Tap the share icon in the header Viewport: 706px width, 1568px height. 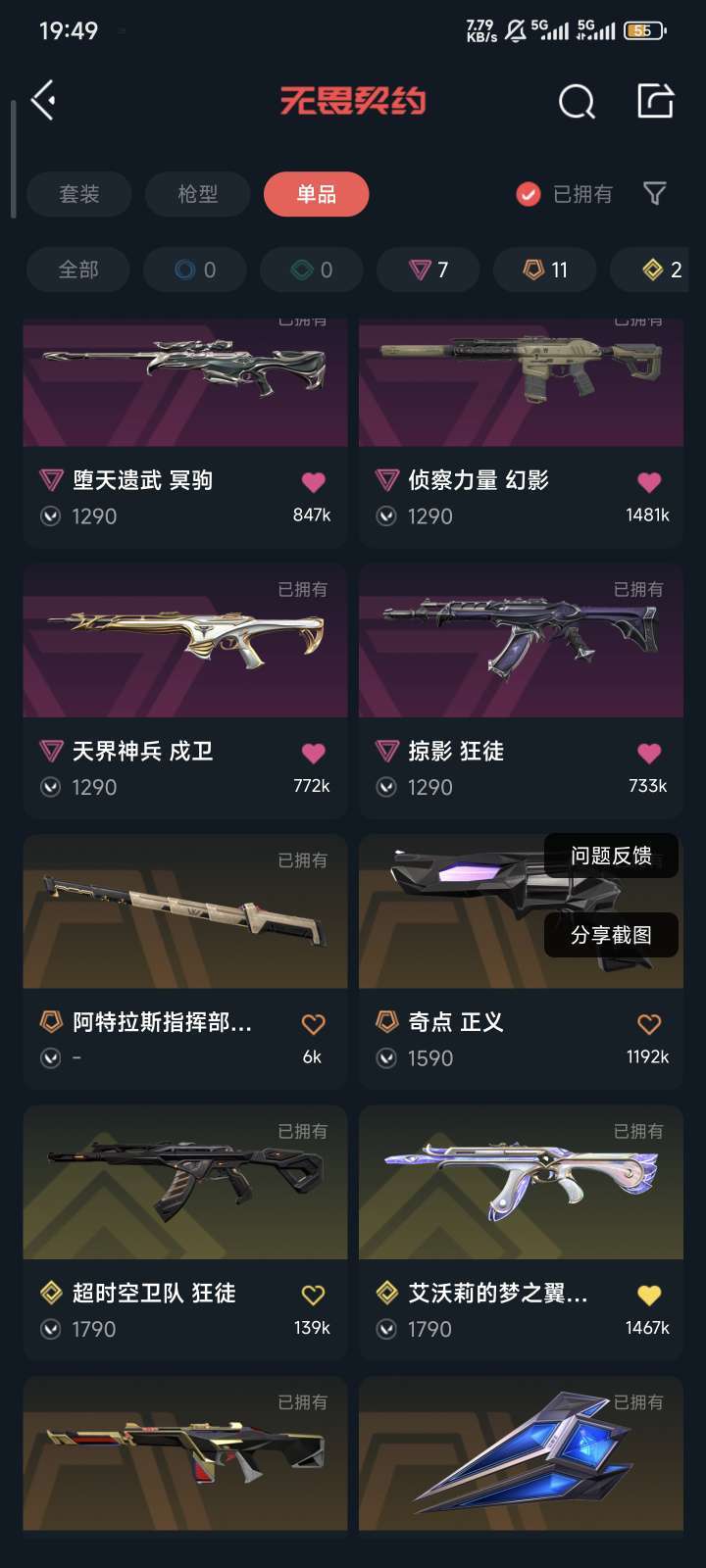[654, 100]
